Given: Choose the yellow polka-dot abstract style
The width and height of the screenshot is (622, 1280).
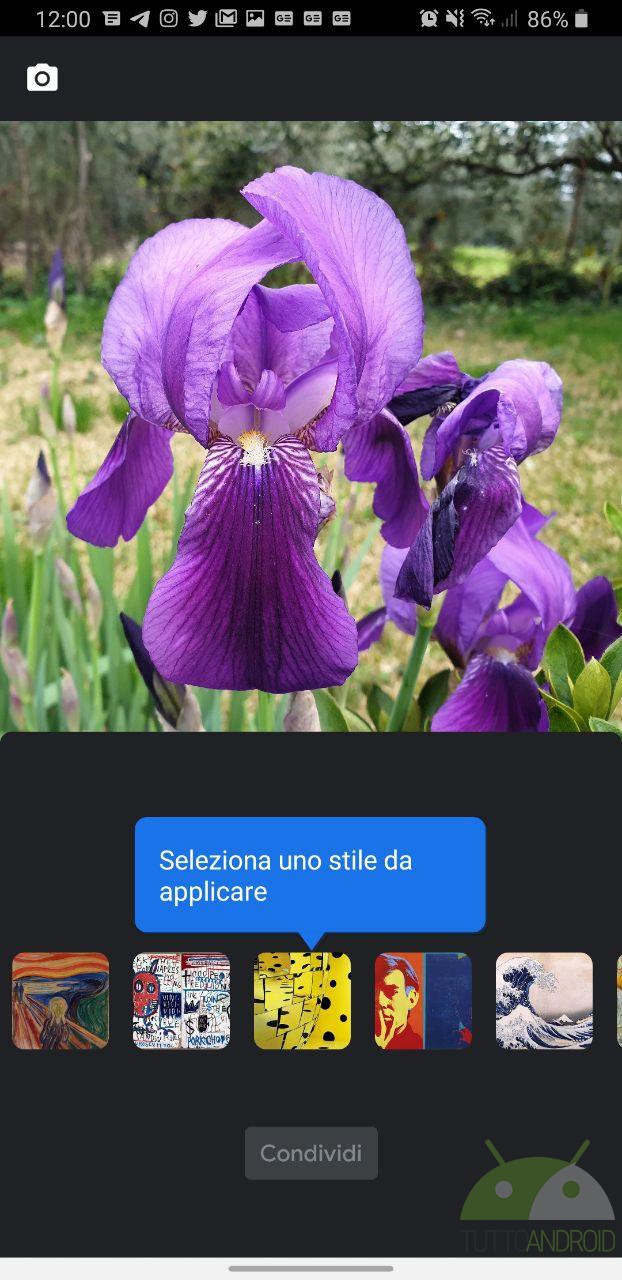Looking at the screenshot, I should coord(302,1000).
